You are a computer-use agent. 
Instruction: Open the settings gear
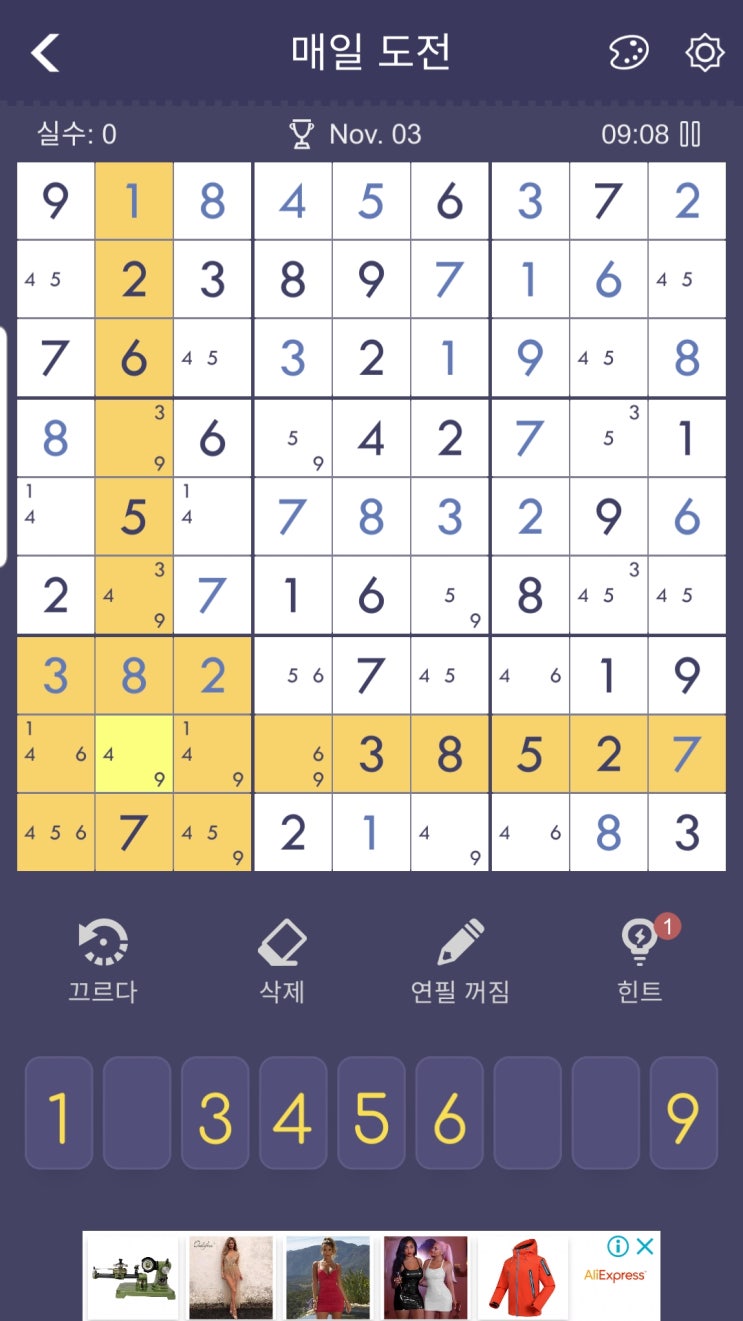point(704,53)
